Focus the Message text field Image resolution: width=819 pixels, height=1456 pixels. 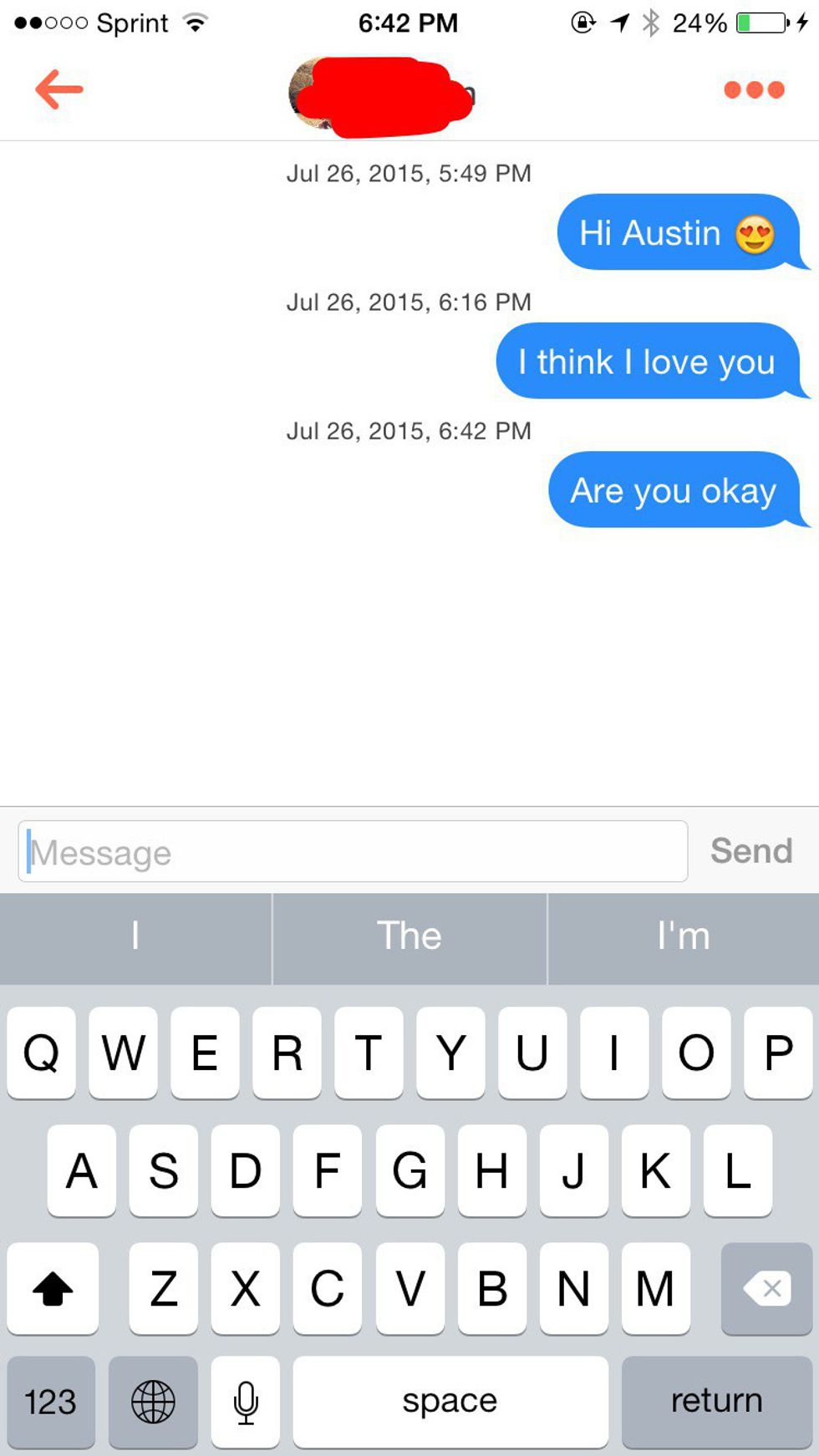coord(353,851)
